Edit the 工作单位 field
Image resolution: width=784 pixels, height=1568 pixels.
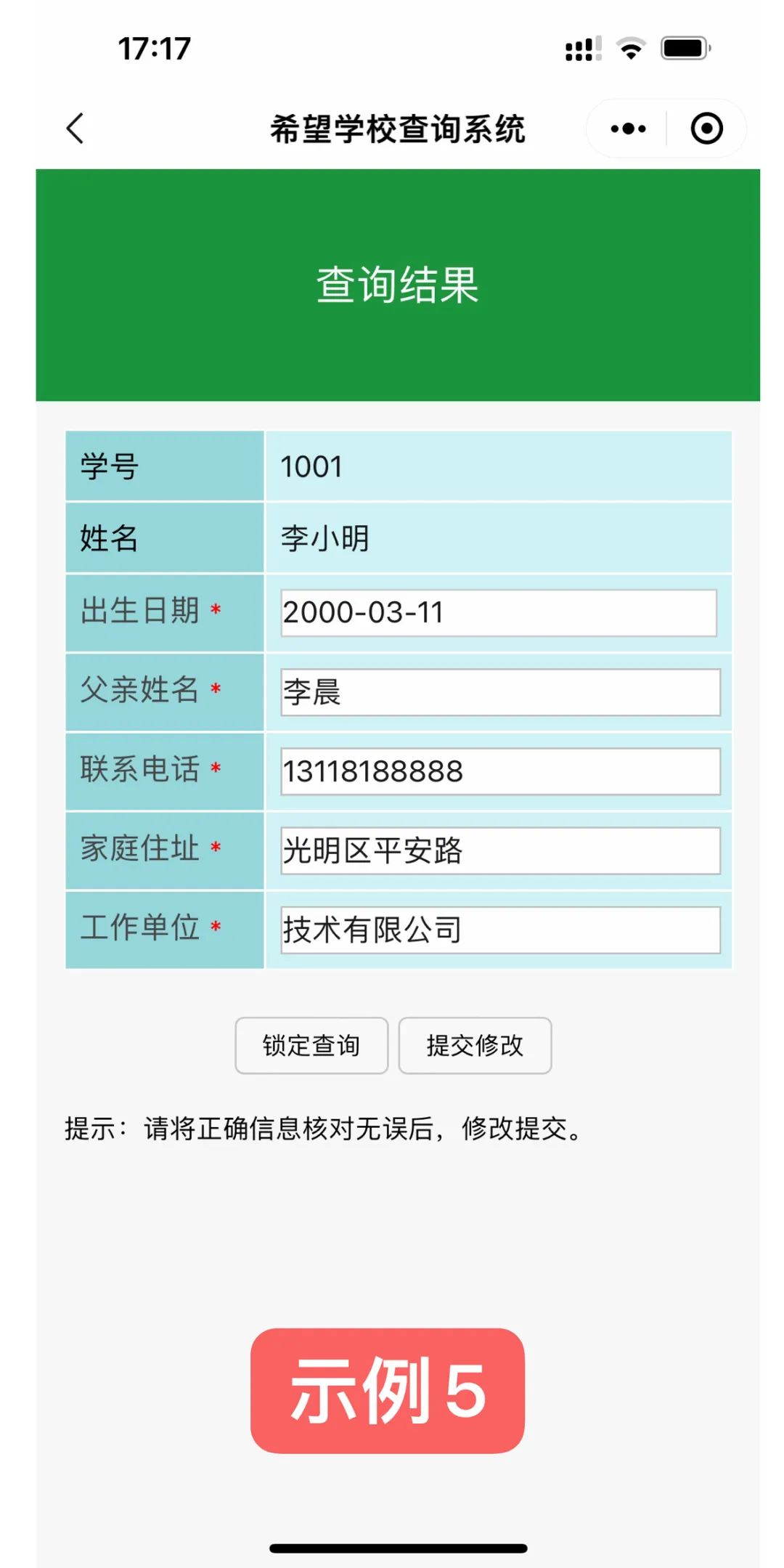(500, 930)
